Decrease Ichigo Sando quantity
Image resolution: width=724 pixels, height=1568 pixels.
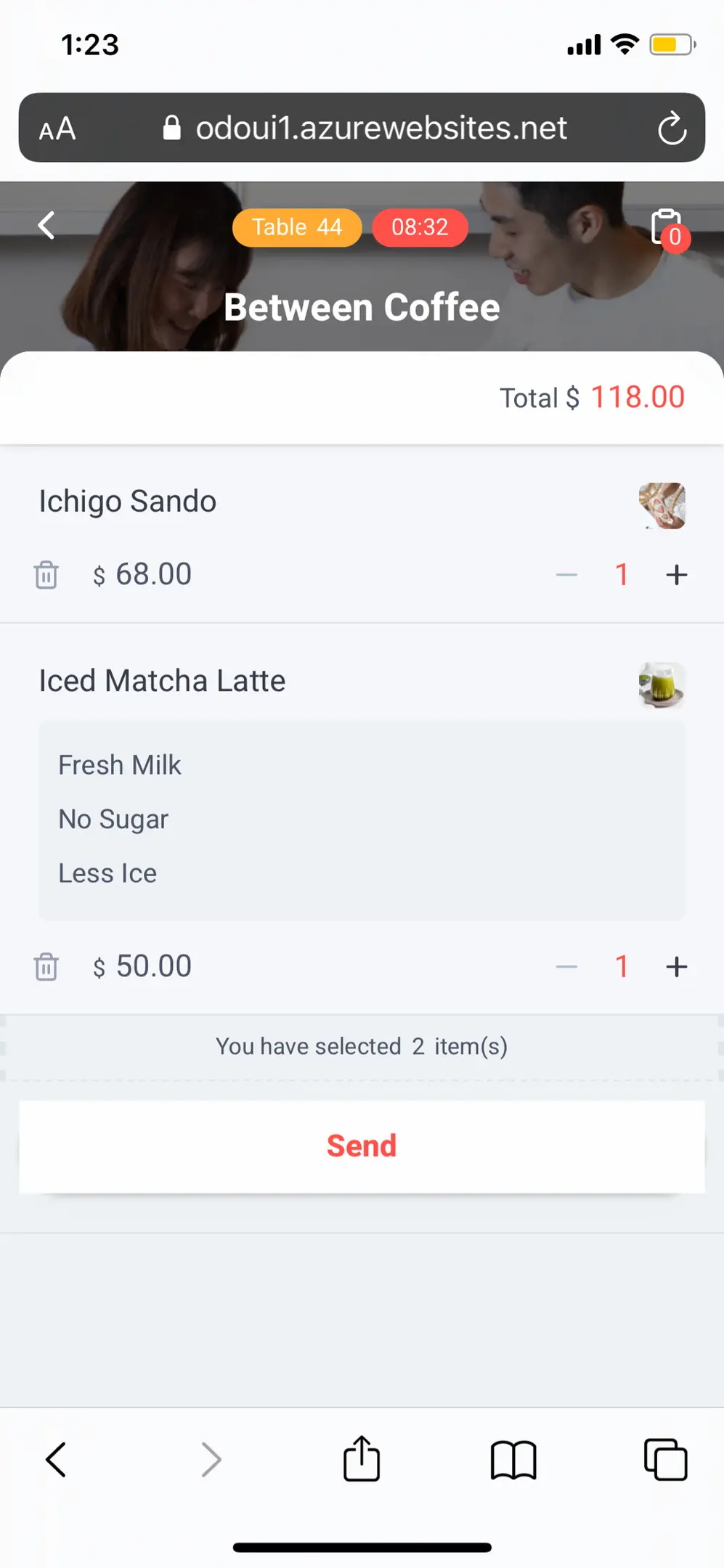coord(566,575)
